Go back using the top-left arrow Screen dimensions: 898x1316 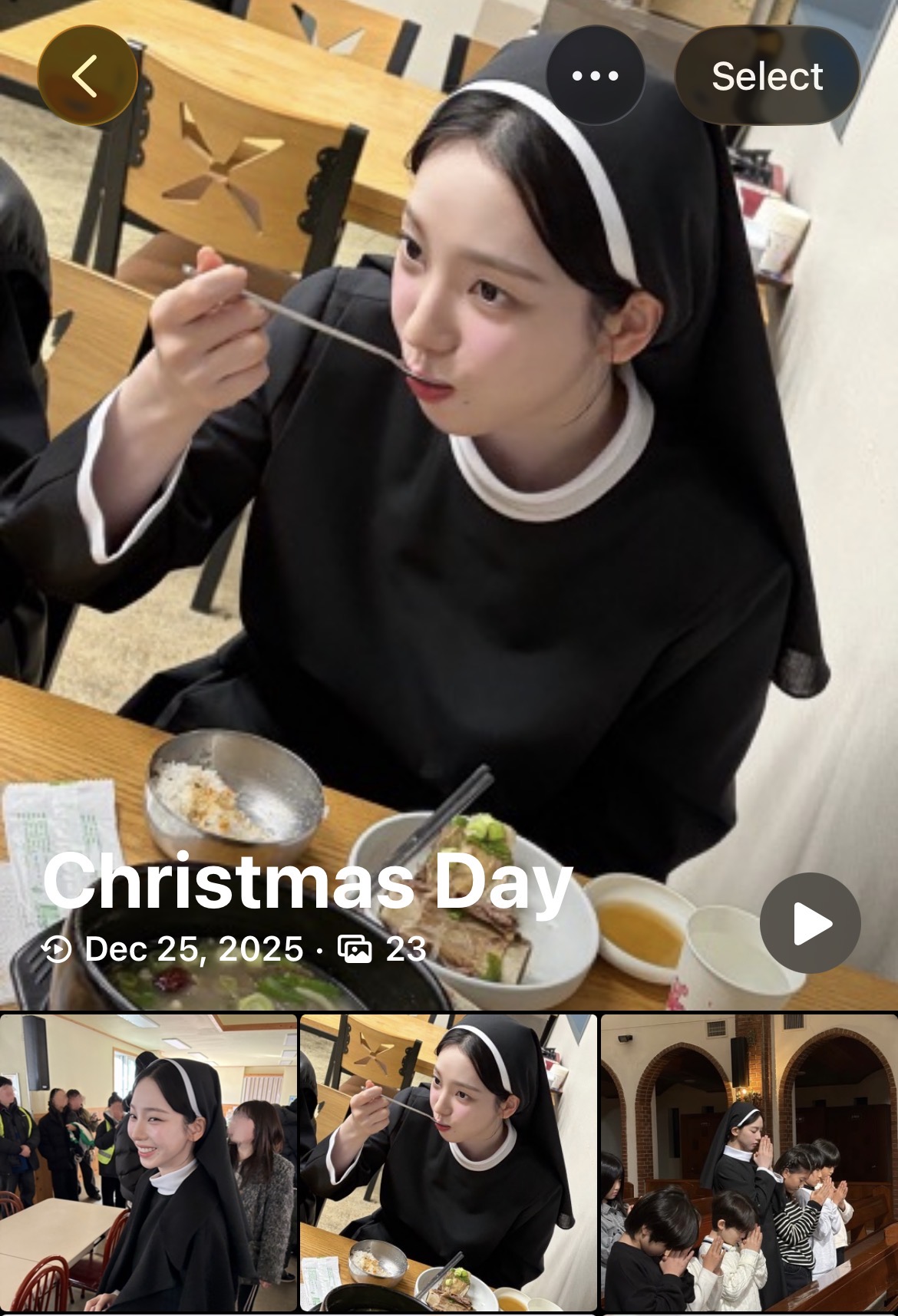click(x=87, y=75)
